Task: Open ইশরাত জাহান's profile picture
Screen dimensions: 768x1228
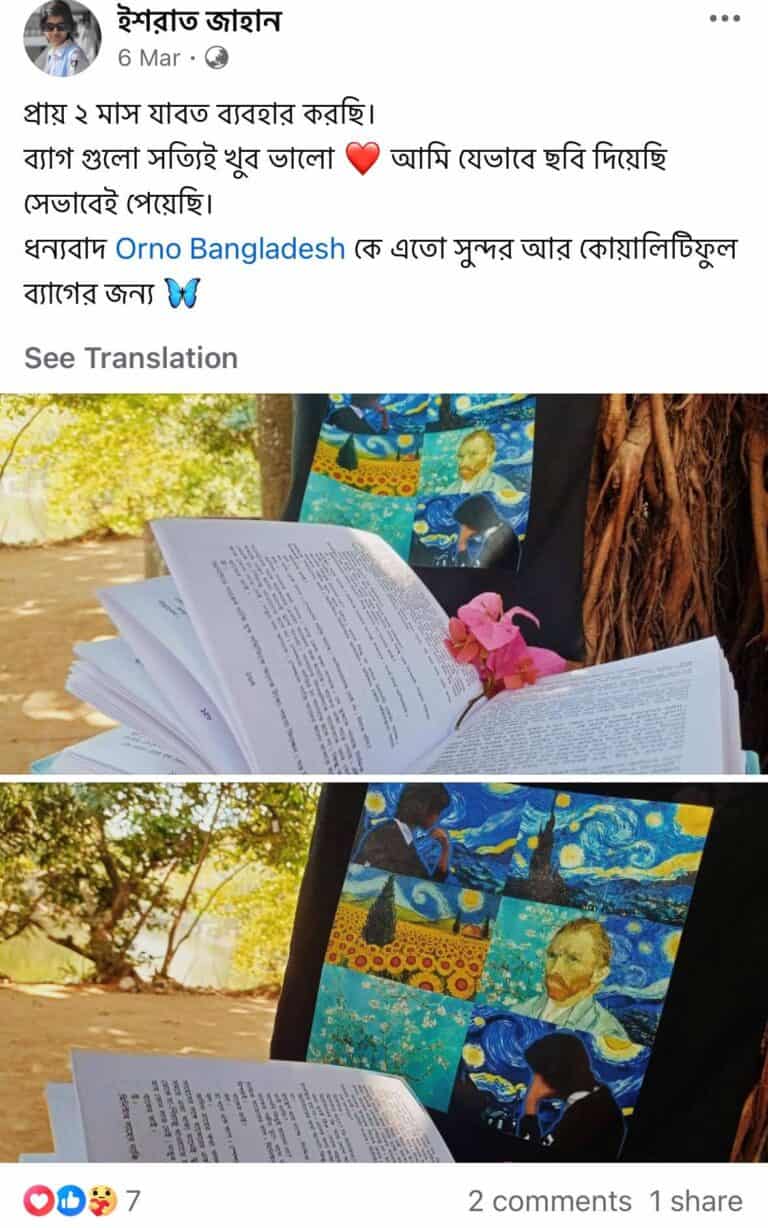Action: coord(62,39)
